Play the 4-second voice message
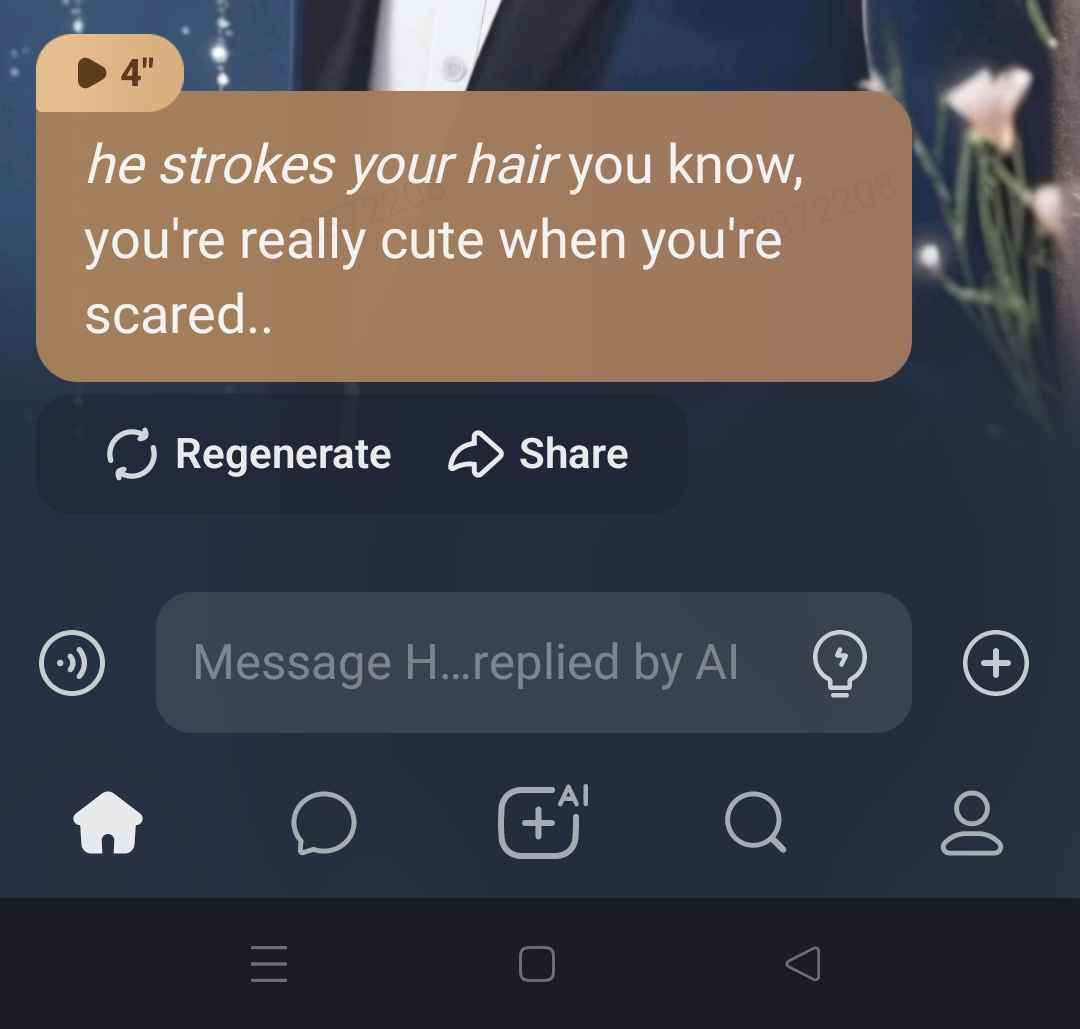Viewport: 1080px width, 1029px height. click(x=108, y=73)
